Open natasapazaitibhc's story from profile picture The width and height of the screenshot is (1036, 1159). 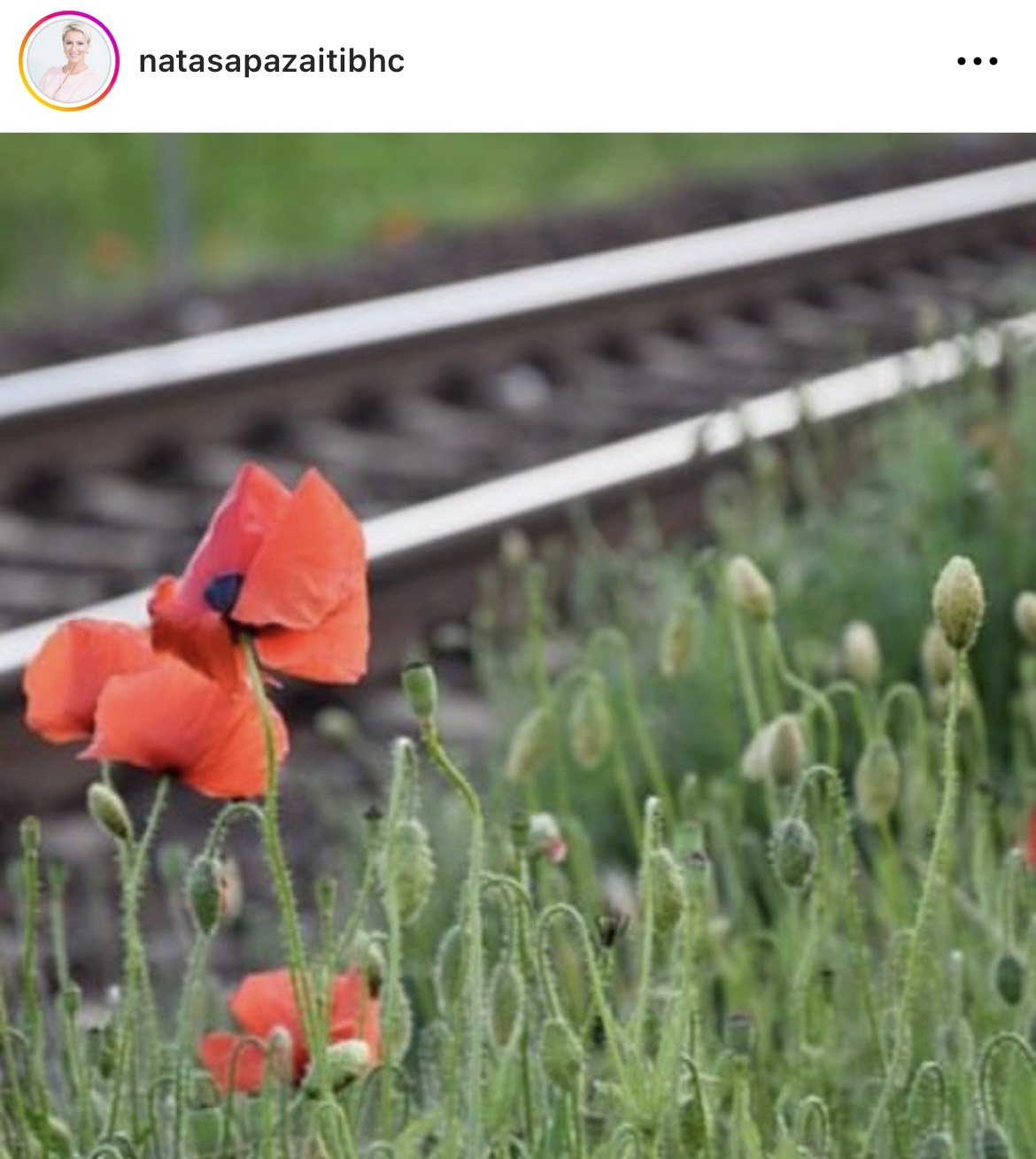tap(69, 61)
